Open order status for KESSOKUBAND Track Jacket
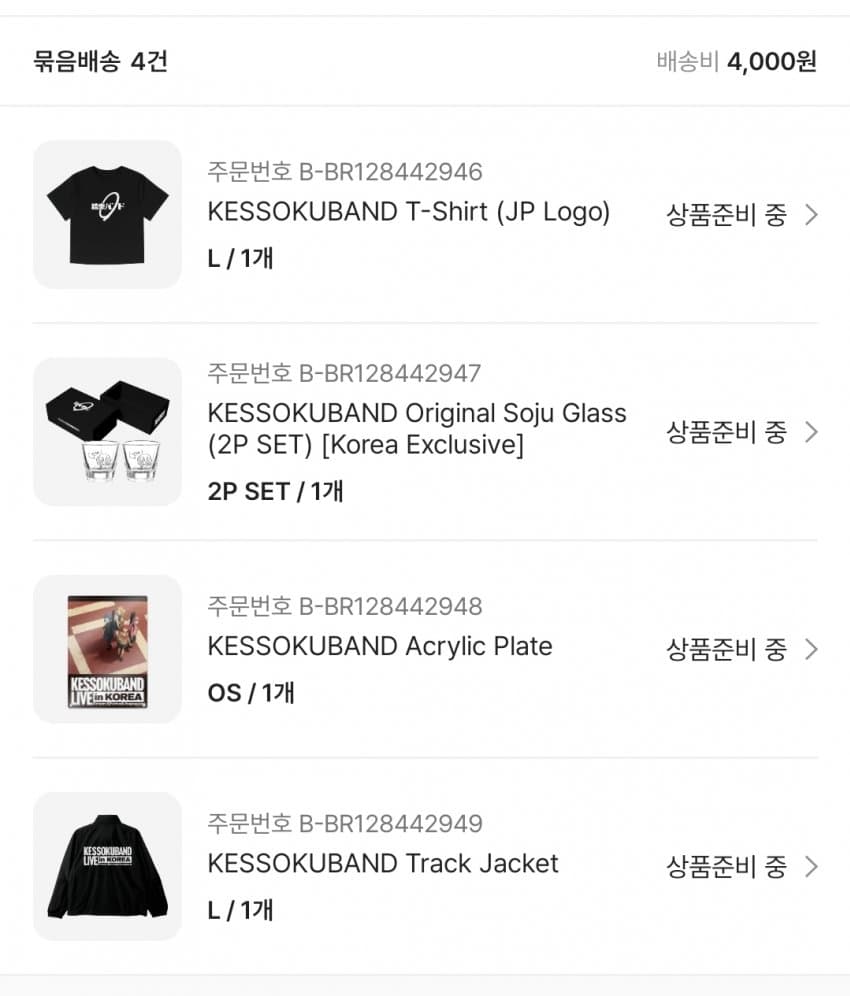The height and width of the screenshot is (996, 850). pyautogui.click(x=741, y=867)
